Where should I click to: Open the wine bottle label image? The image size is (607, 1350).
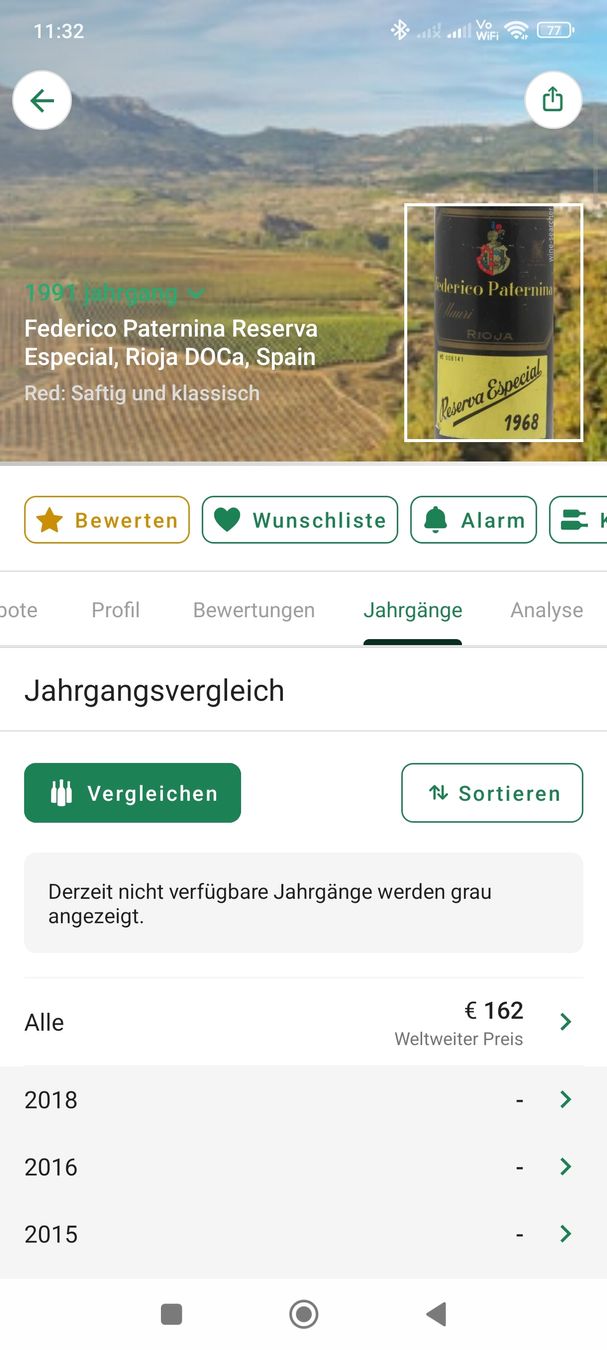point(493,322)
